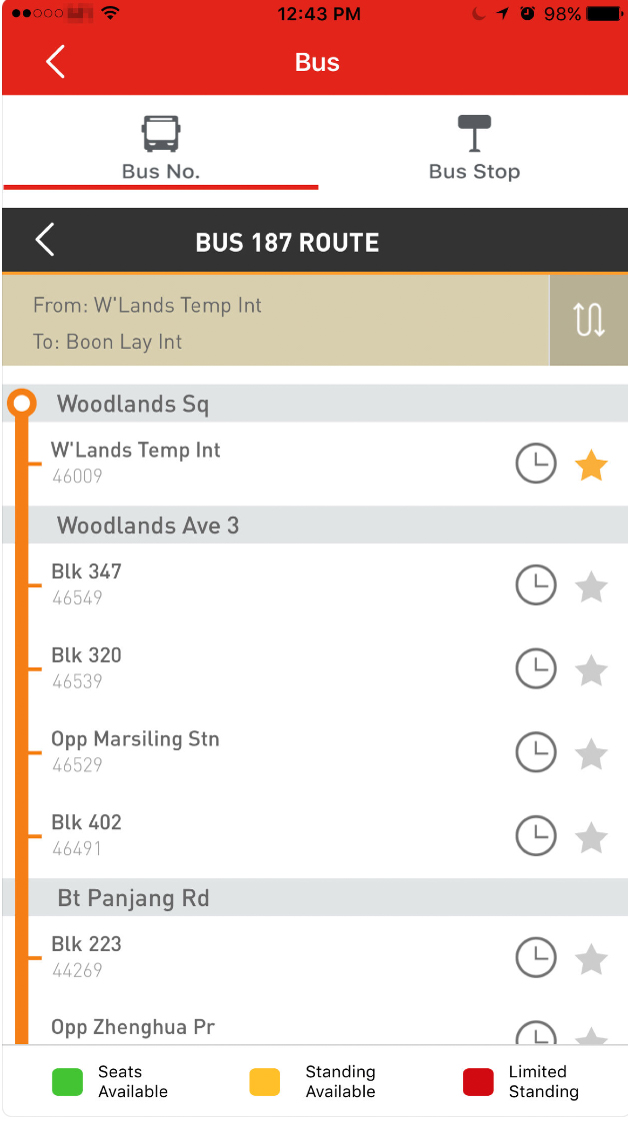
Task: Show clock timing for Opp Marsiling Stn
Action: coord(536,752)
